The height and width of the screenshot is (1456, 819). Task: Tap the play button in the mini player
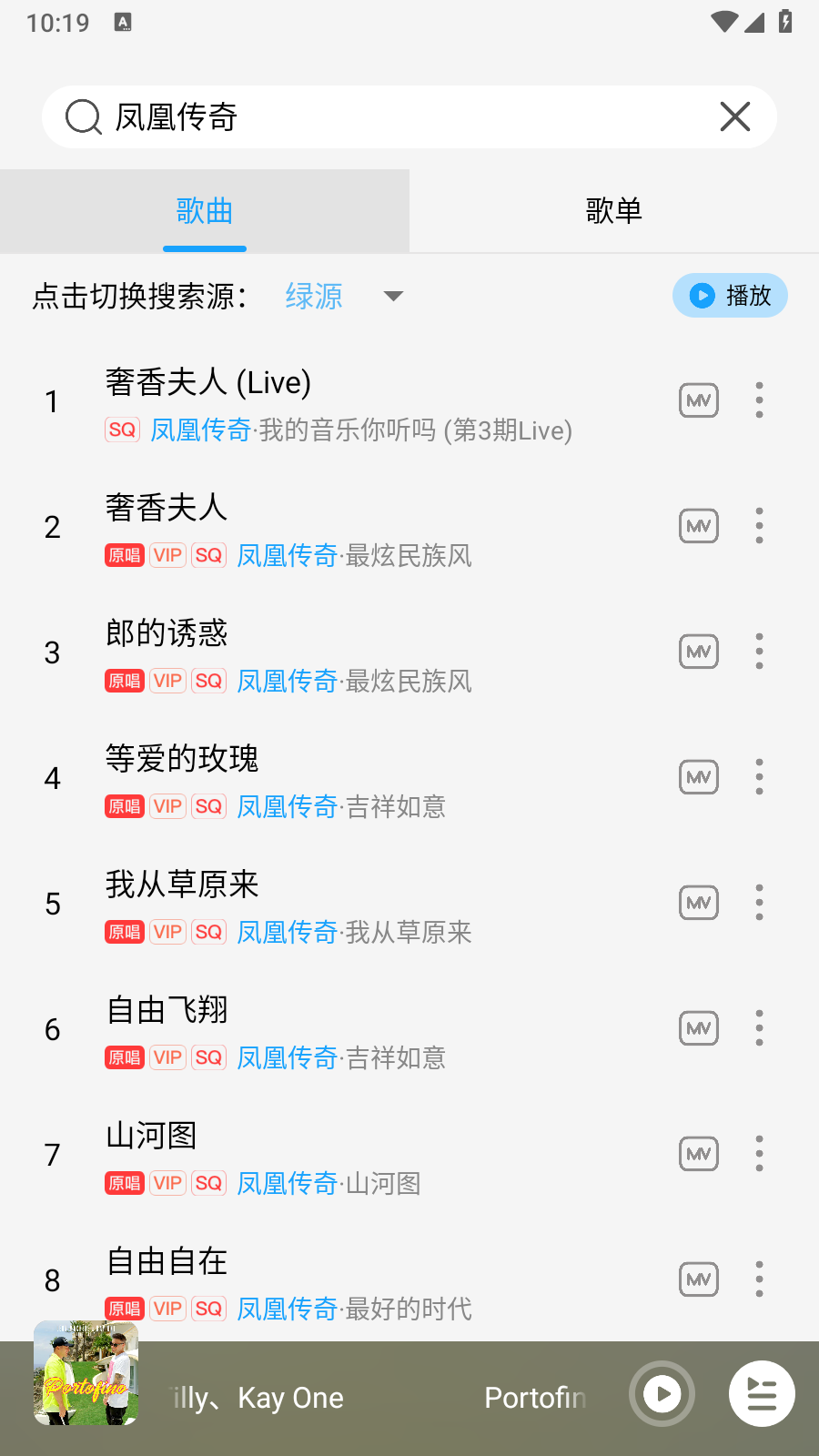click(662, 1393)
